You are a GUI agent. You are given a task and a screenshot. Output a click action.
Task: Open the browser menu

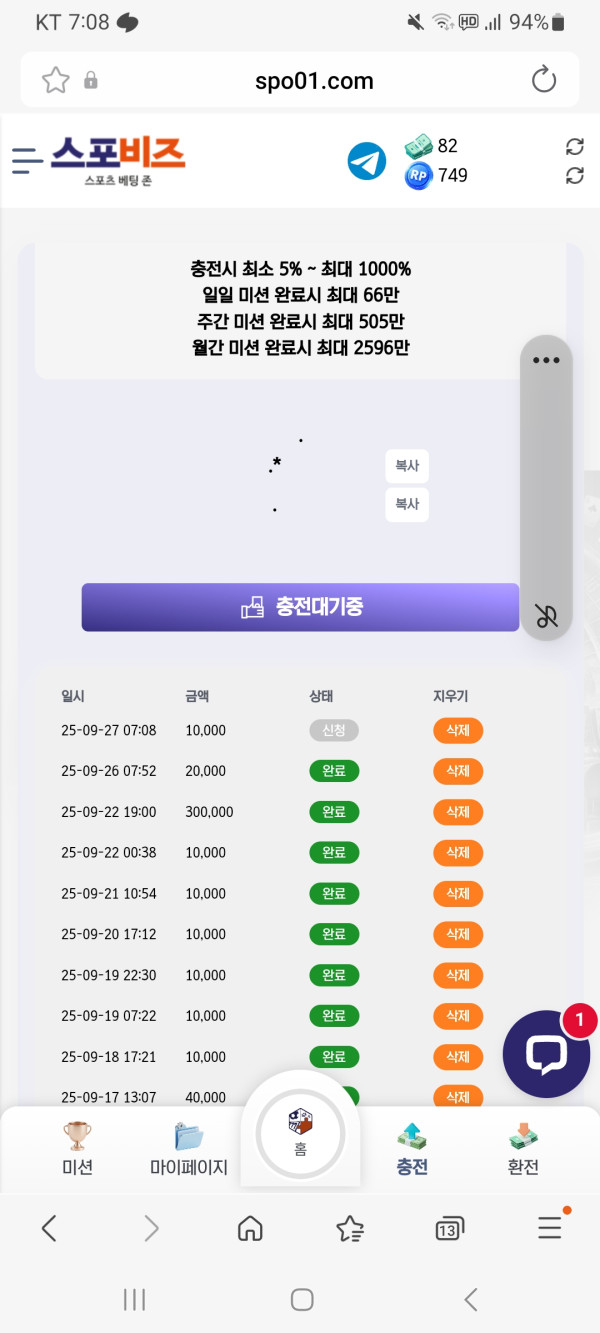pos(549,1227)
